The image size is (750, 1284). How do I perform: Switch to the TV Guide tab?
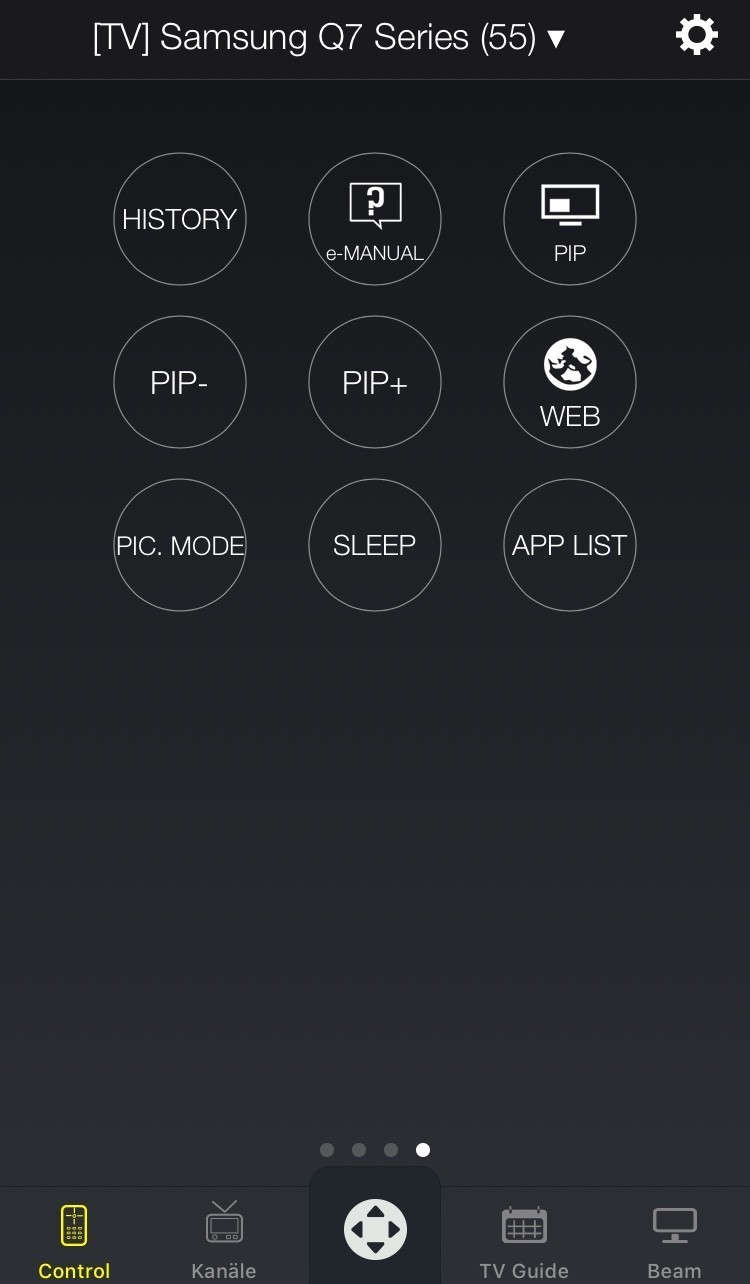[524, 1238]
